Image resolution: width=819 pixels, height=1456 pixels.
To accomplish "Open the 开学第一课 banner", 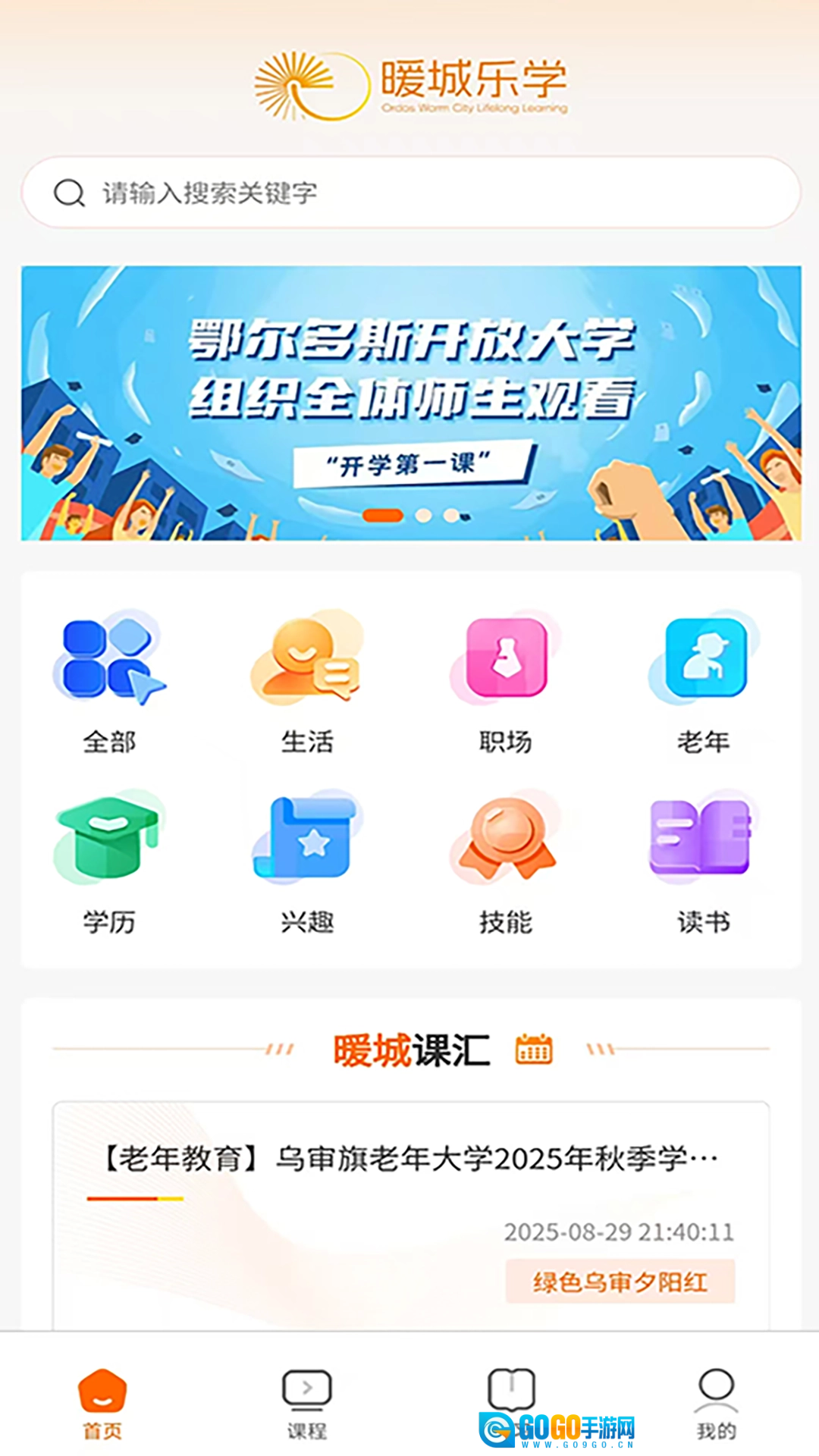I will [x=410, y=403].
